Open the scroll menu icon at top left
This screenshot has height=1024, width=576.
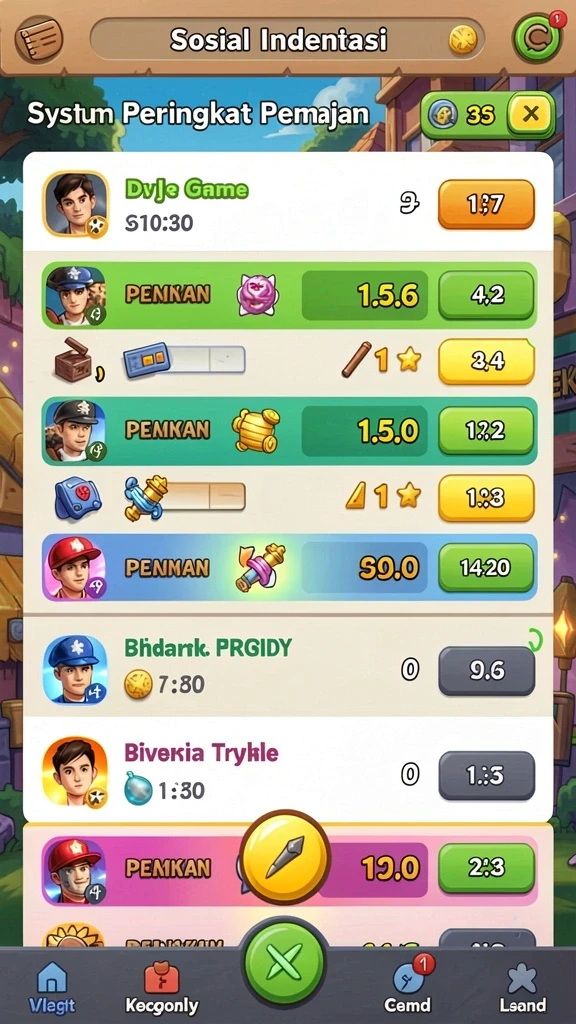click(39, 39)
